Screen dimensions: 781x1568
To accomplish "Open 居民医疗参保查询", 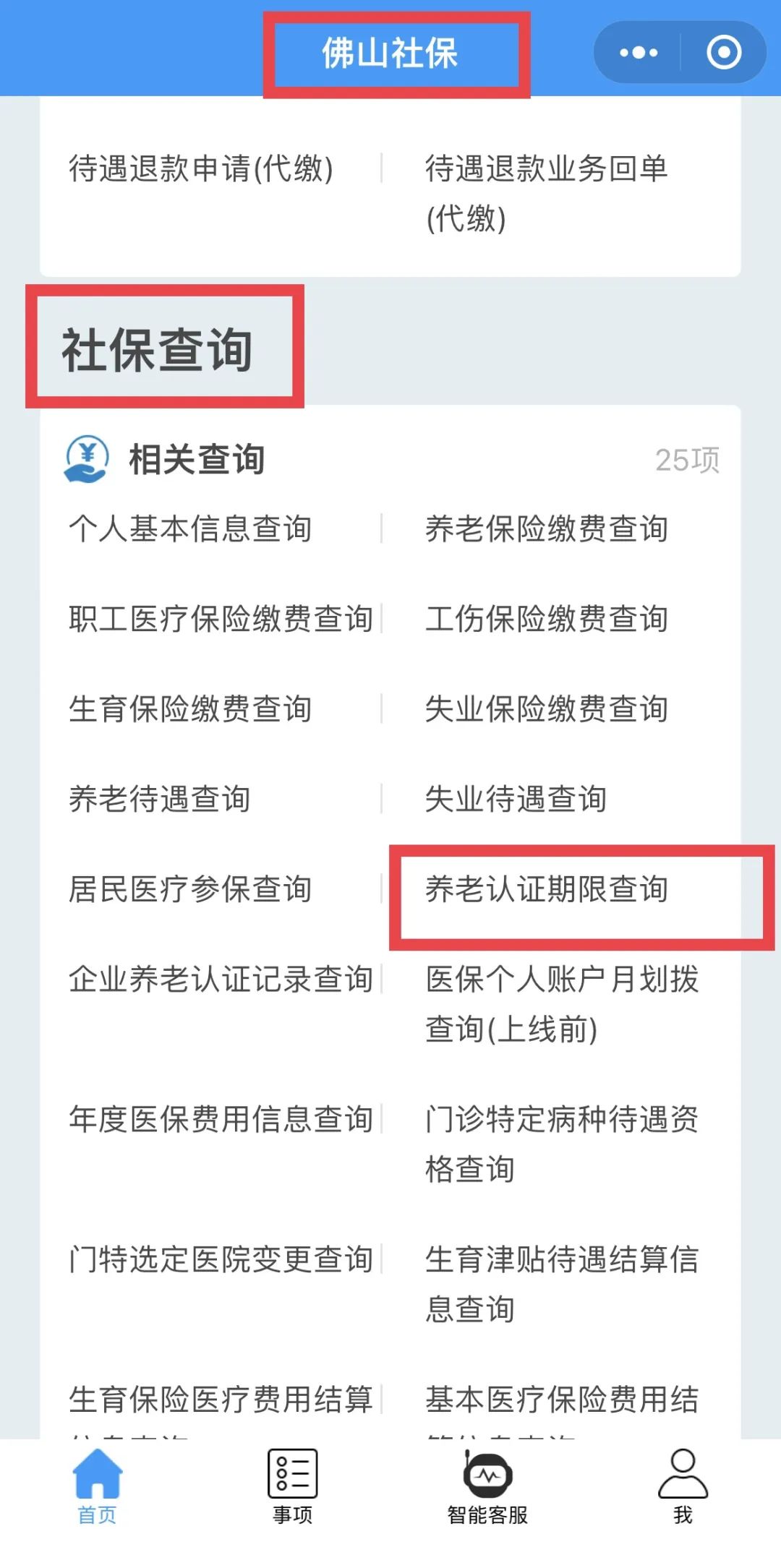I will click(x=190, y=889).
